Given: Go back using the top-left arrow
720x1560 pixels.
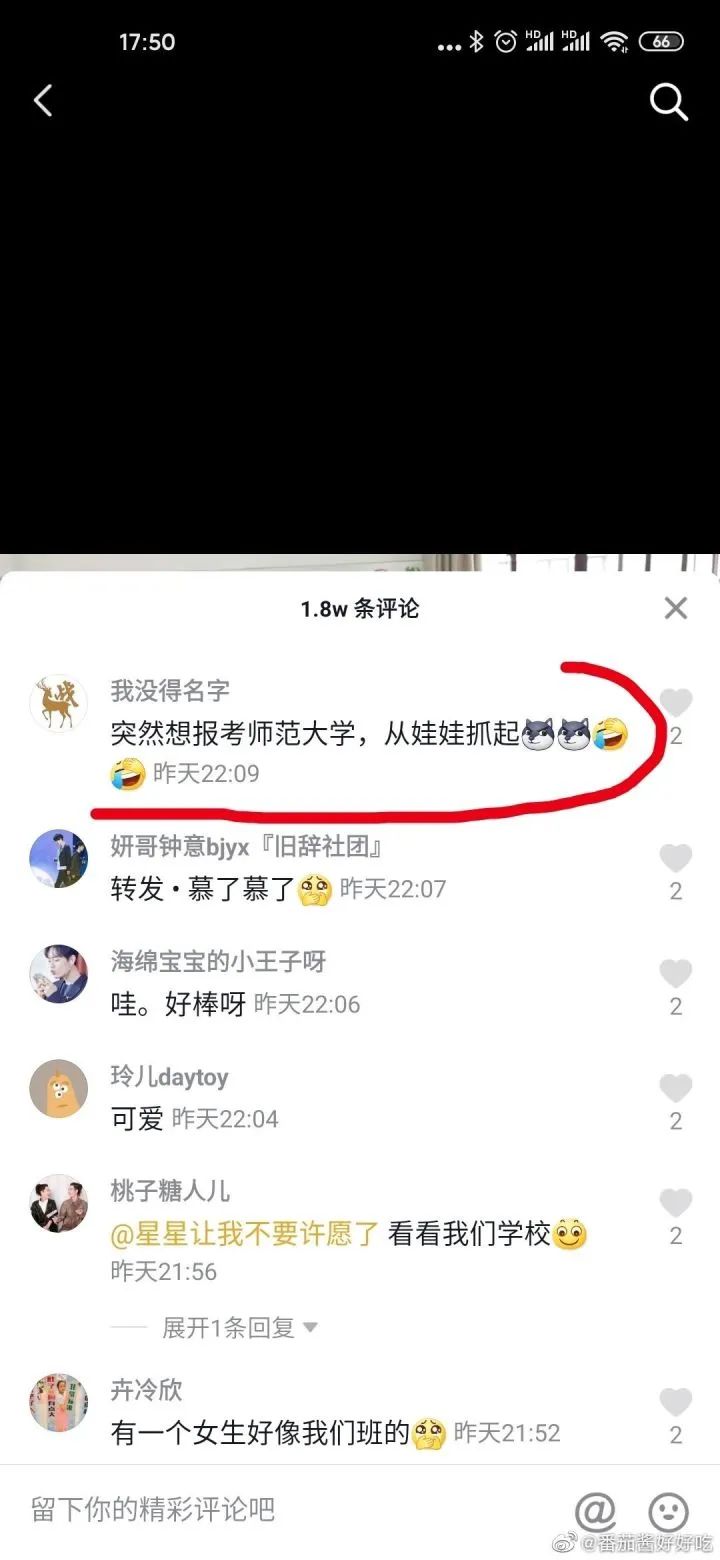Looking at the screenshot, I should tap(42, 101).
